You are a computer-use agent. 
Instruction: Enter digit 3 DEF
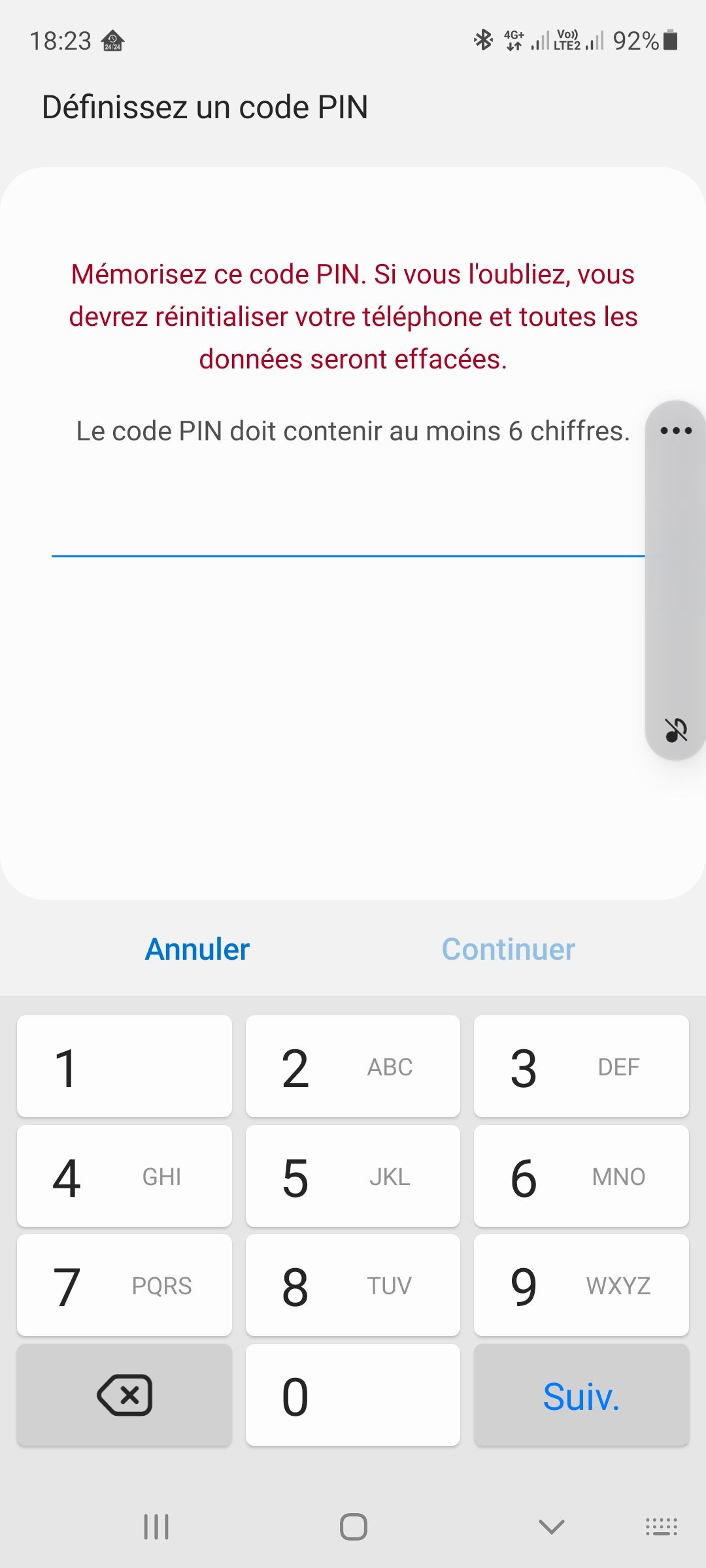coord(581,1066)
